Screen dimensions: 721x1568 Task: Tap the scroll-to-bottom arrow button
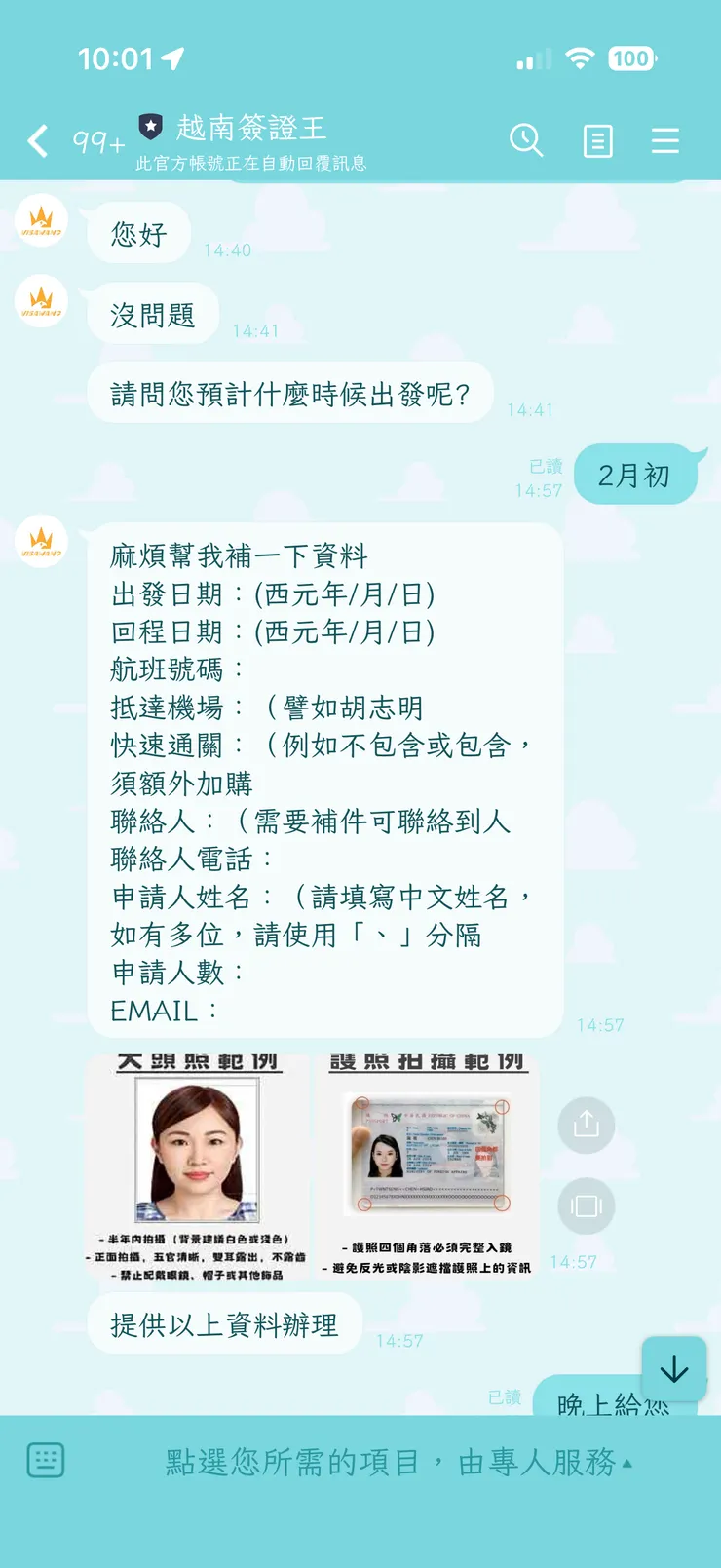pyautogui.click(x=673, y=1369)
